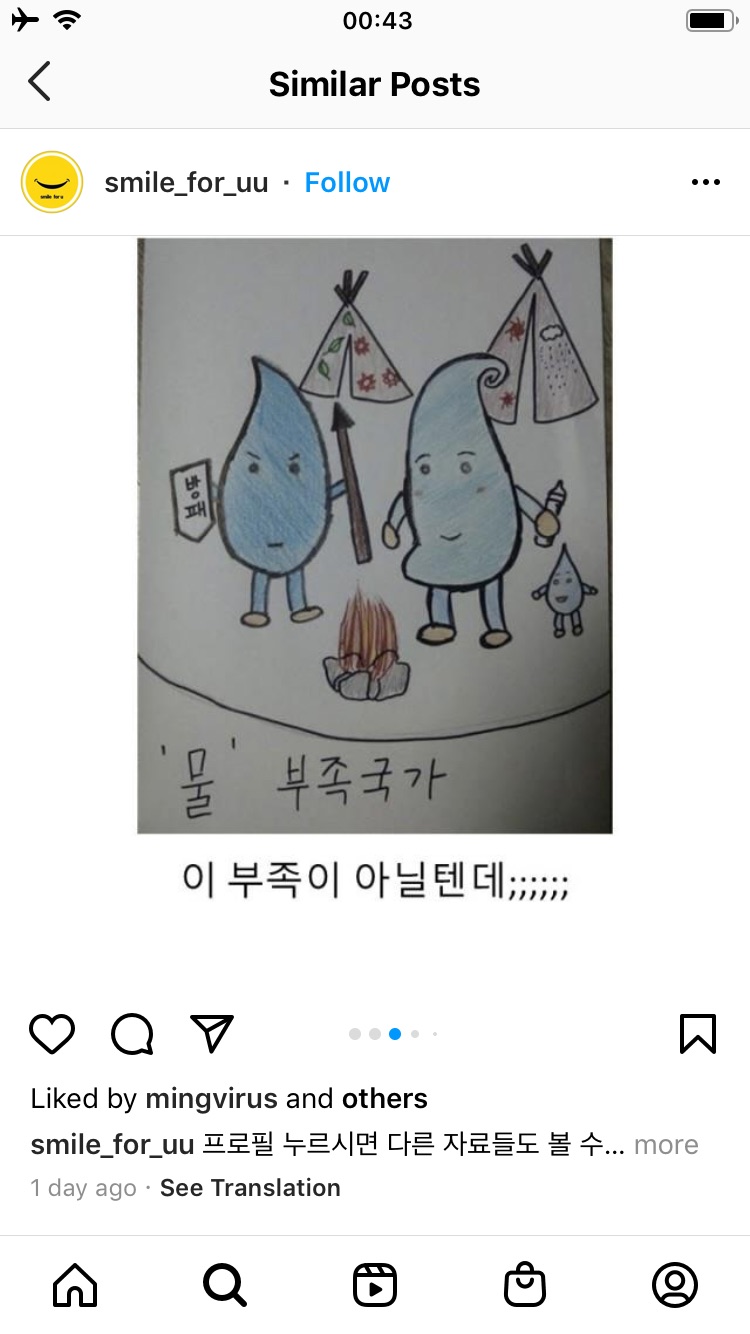
Task: See the others who liked this
Action: point(384,1098)
